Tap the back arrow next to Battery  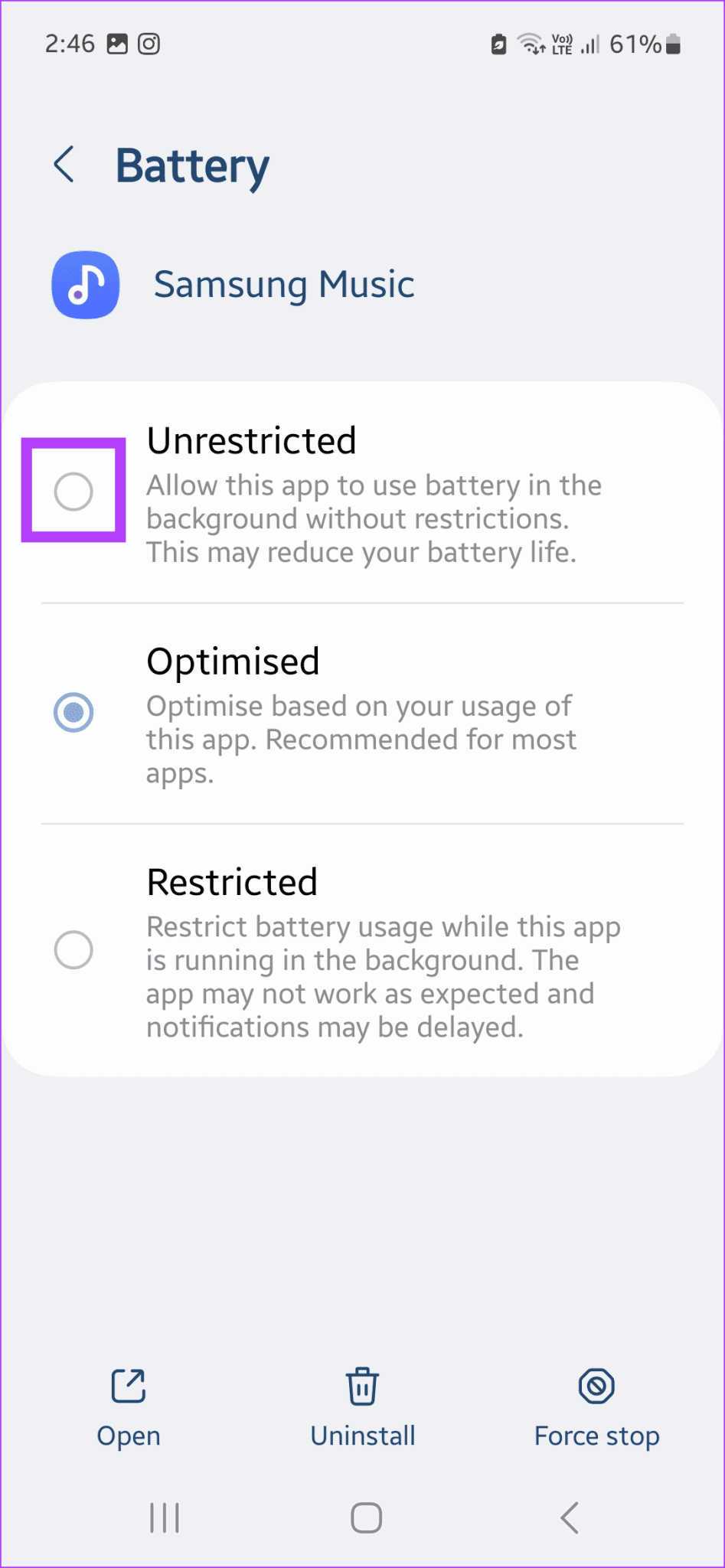(x=64, y=164)
